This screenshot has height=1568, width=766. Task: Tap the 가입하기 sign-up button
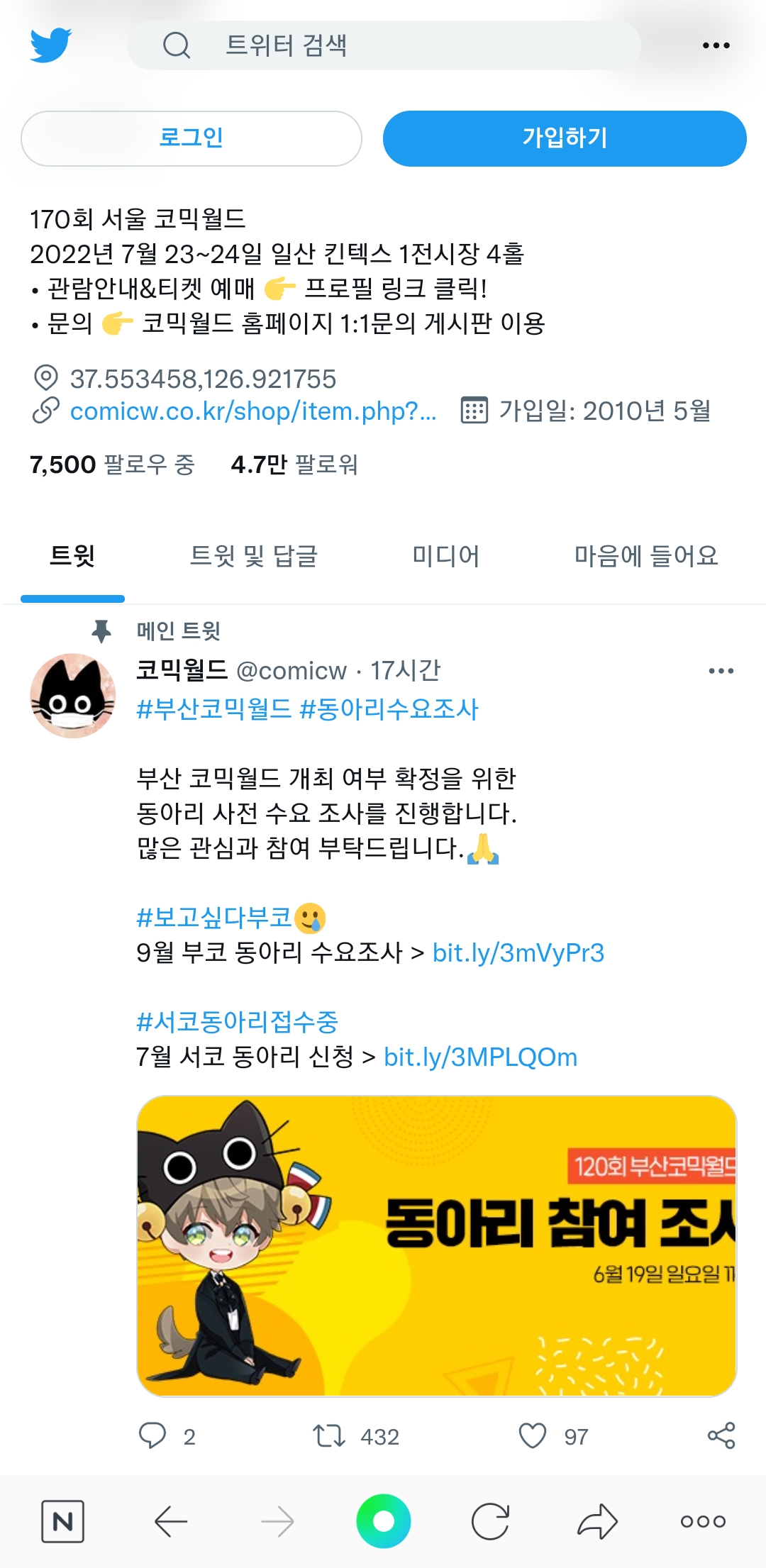[565, 138]
